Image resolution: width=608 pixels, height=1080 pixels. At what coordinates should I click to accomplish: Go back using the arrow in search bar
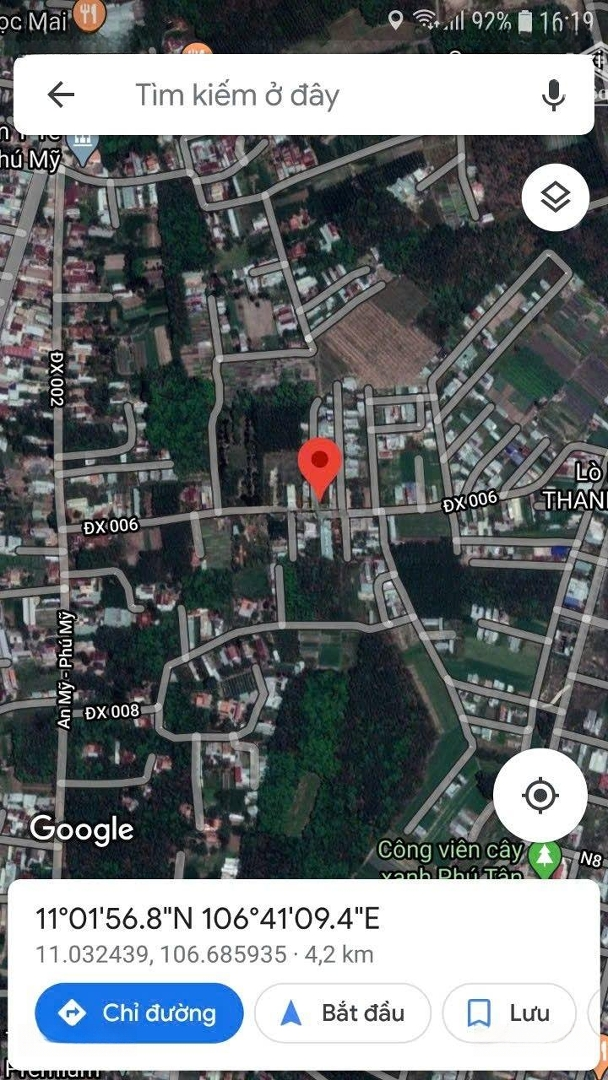click(x=61, y=94)
